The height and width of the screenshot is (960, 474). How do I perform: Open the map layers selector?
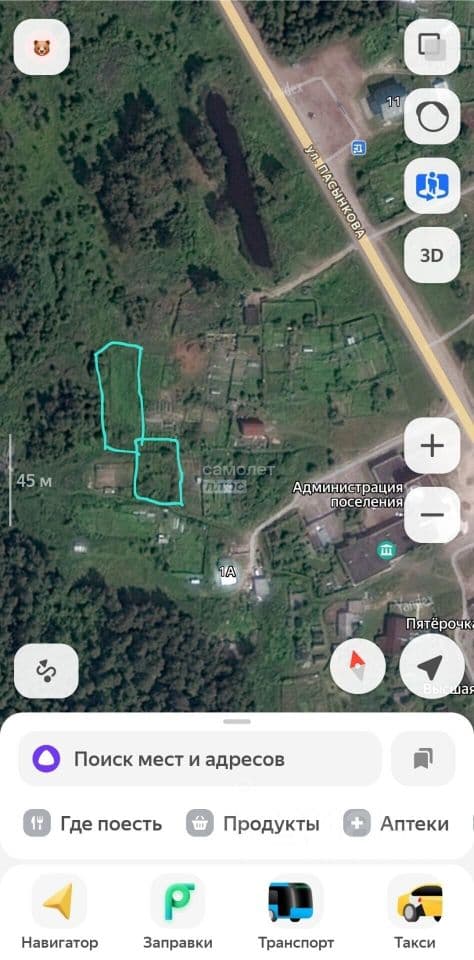(x=432, y=47)
